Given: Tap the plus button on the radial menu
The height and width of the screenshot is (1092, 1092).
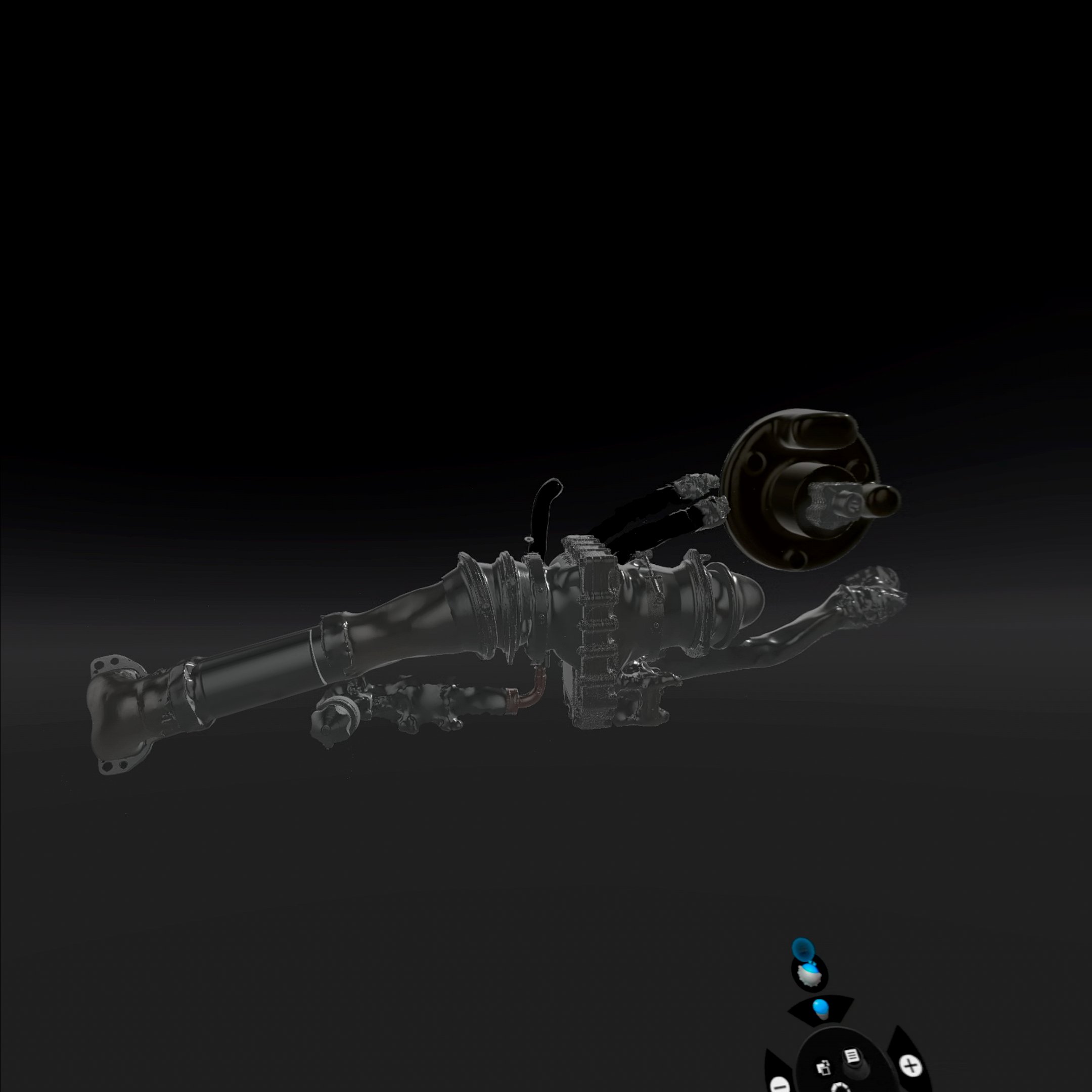Looking at the screenshot, I should point(910,1066).
